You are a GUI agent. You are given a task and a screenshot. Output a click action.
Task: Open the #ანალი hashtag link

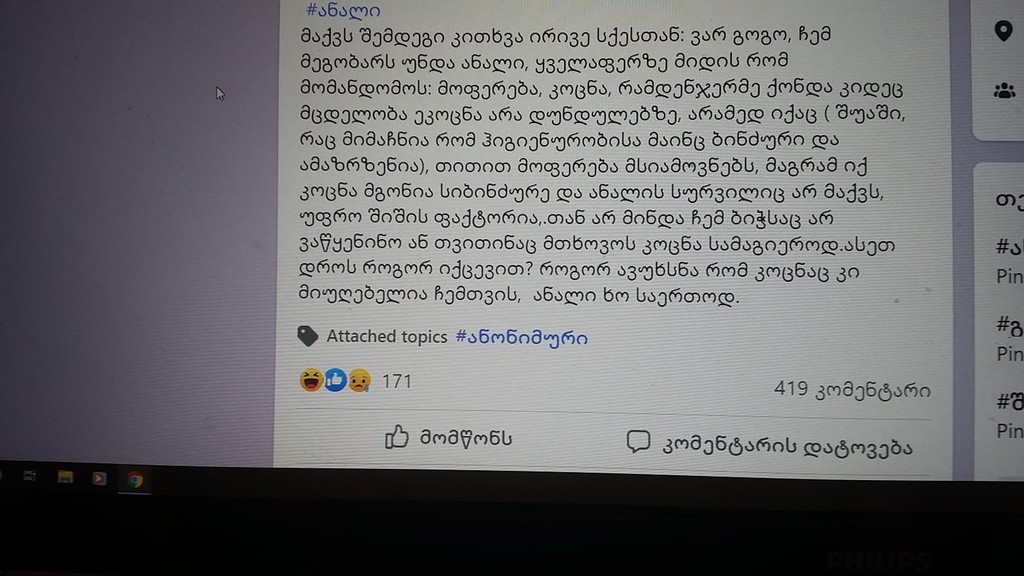point(343,10)
